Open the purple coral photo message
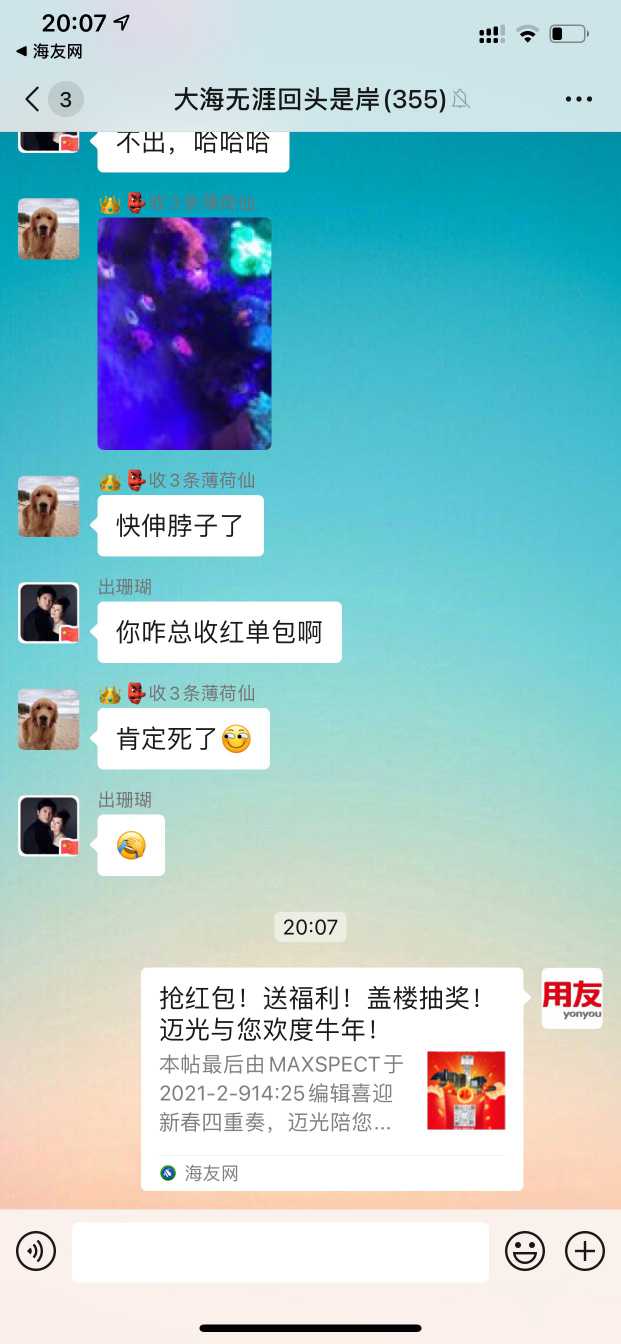 (x=184, y=333)
